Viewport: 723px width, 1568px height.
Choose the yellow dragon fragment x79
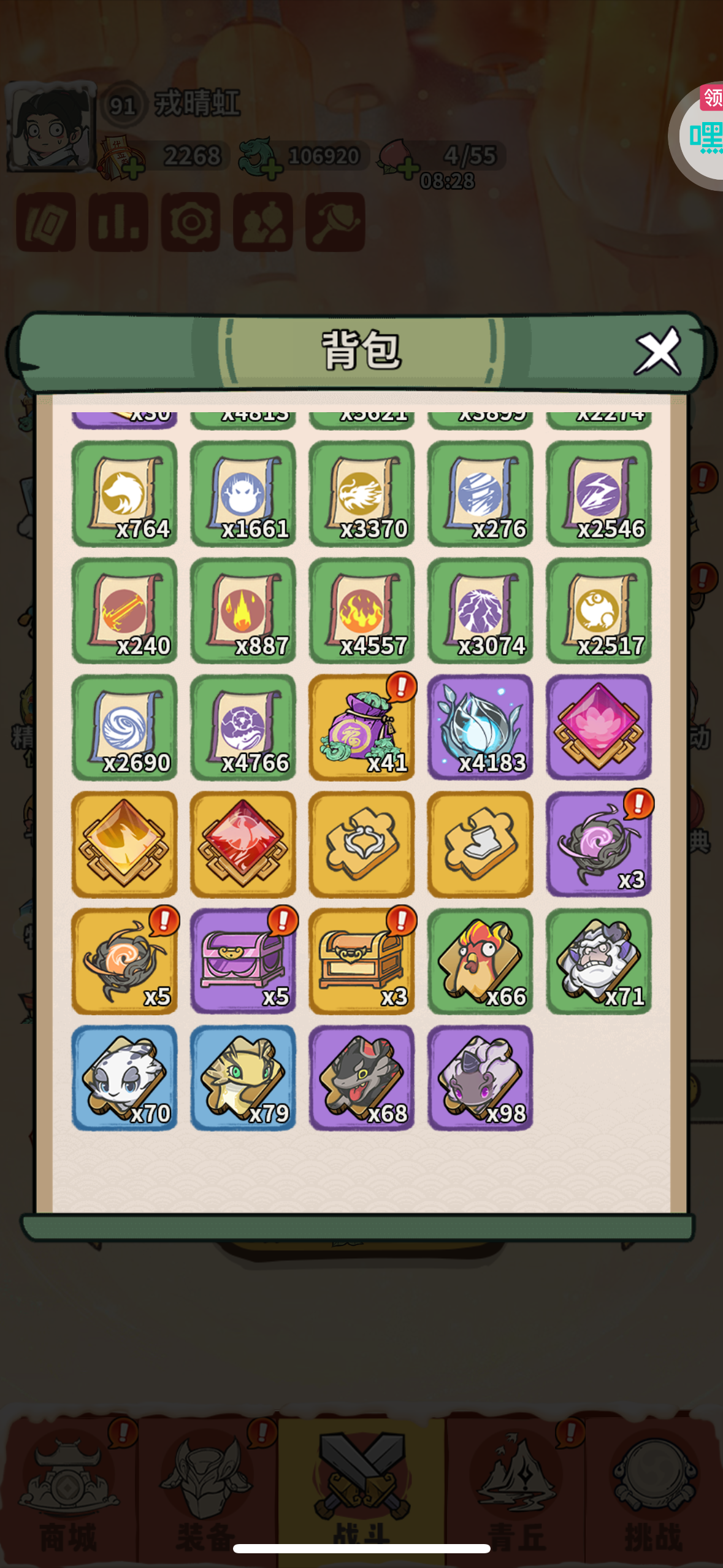click(243, 1077)
